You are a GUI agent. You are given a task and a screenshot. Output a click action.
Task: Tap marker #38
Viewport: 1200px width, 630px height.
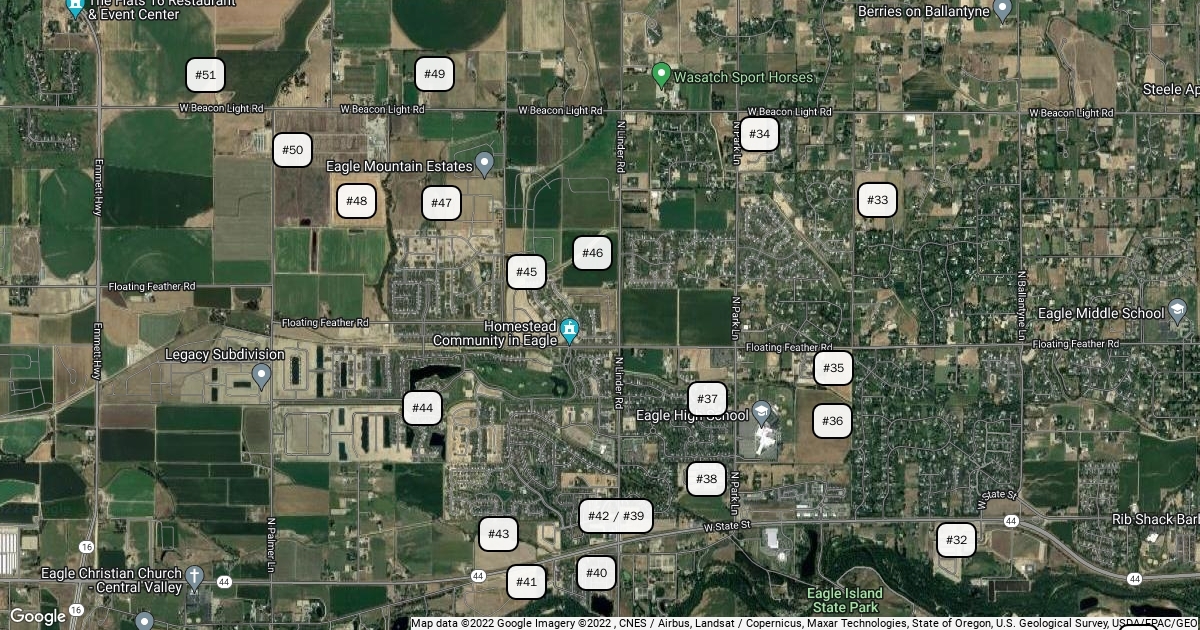tap(706, 479)
